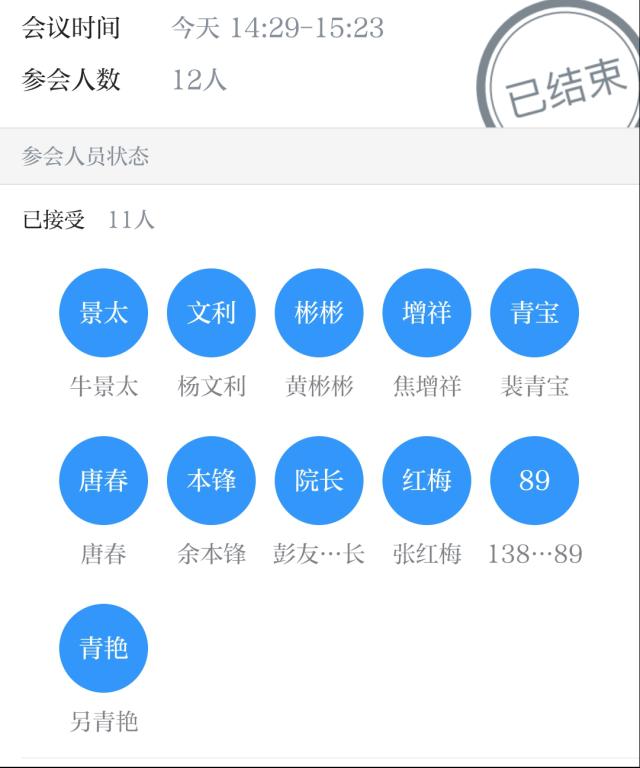This screenshot has width=640, height=768.
Task: Tap 杨文利's avatar
Action: [211, 313]
